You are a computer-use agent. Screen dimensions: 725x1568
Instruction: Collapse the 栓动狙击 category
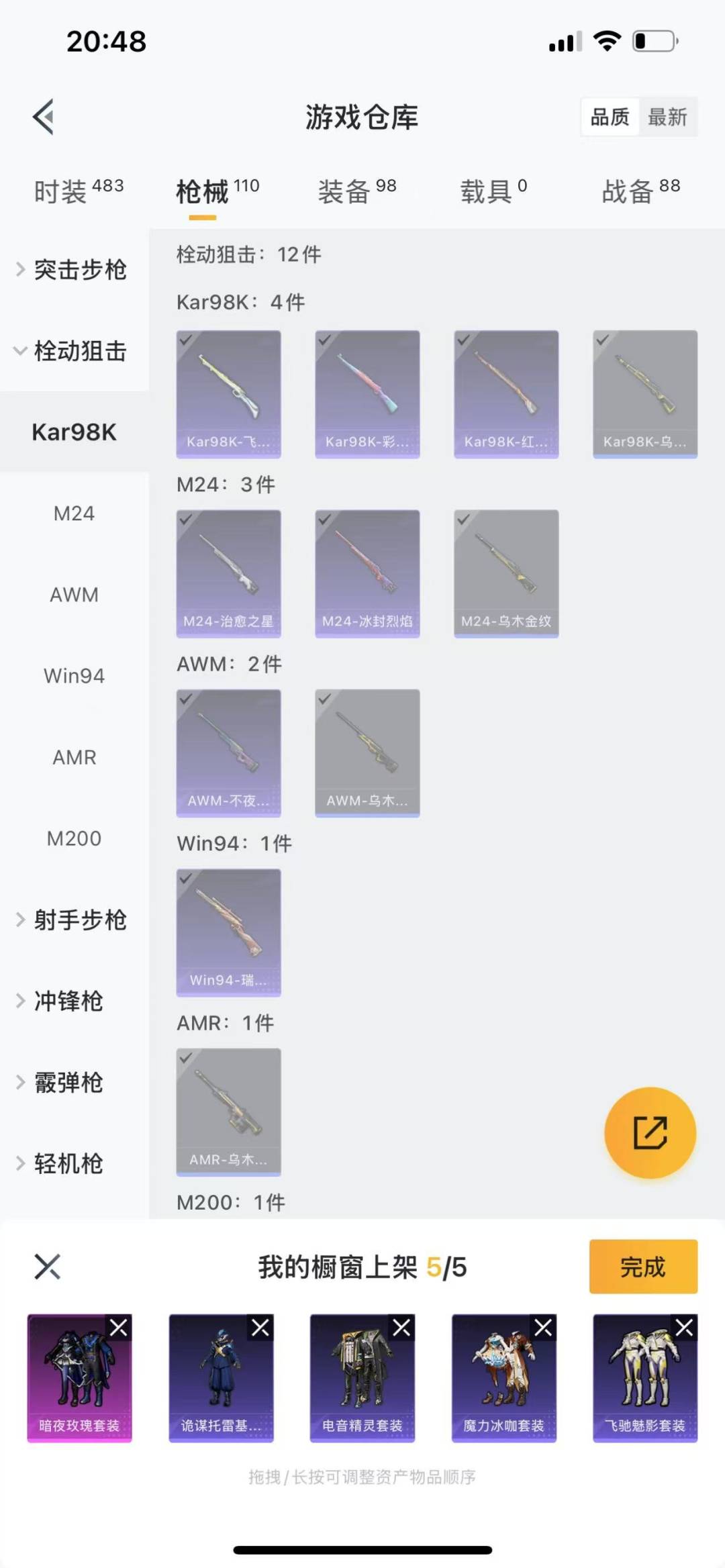tap(74, 351)
